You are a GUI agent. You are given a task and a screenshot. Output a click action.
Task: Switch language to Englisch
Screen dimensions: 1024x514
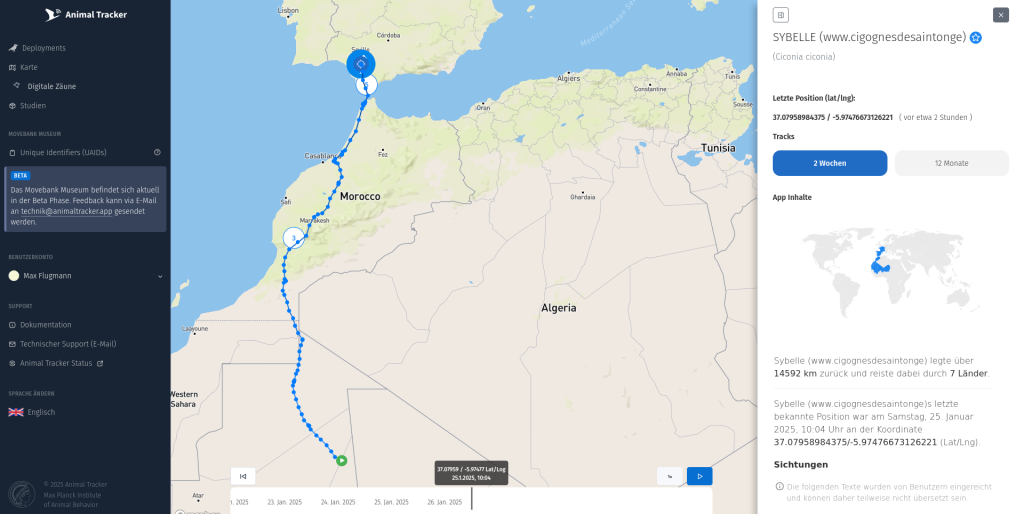point(41,412)
